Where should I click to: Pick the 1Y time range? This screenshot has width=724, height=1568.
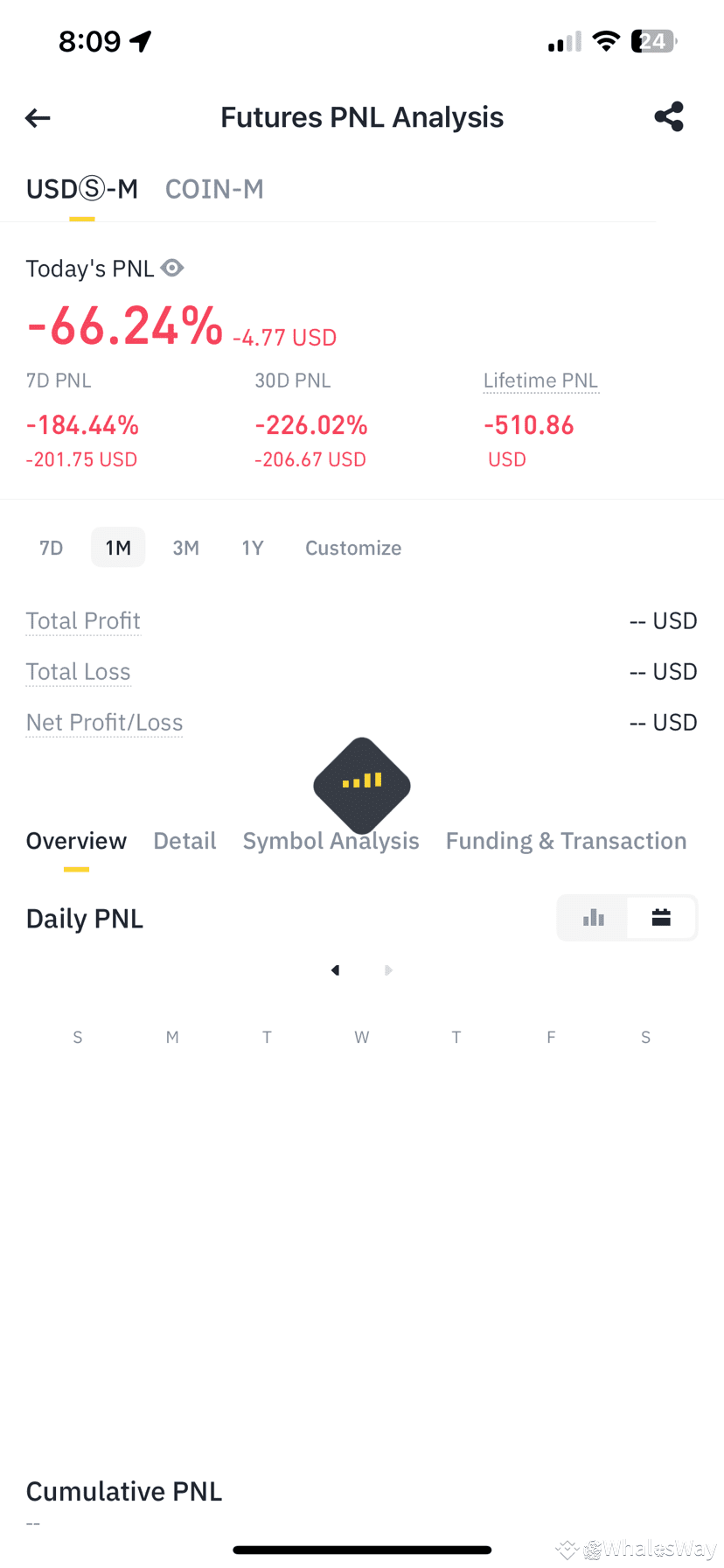253,548
